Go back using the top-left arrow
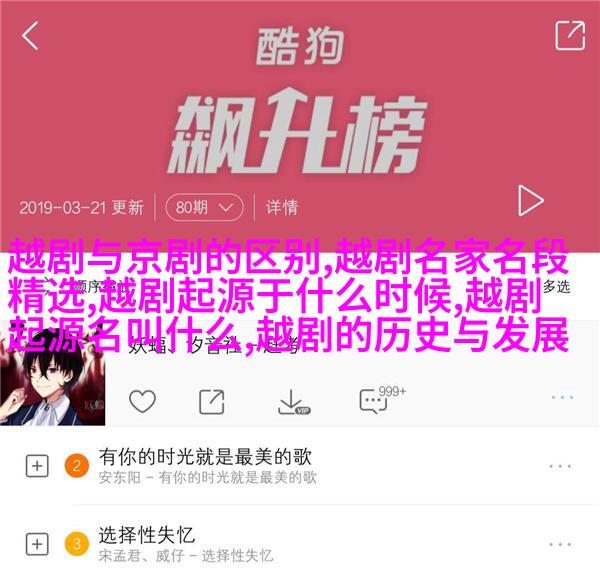The width and height of the screenshot is (600, 581). [31, 36]
